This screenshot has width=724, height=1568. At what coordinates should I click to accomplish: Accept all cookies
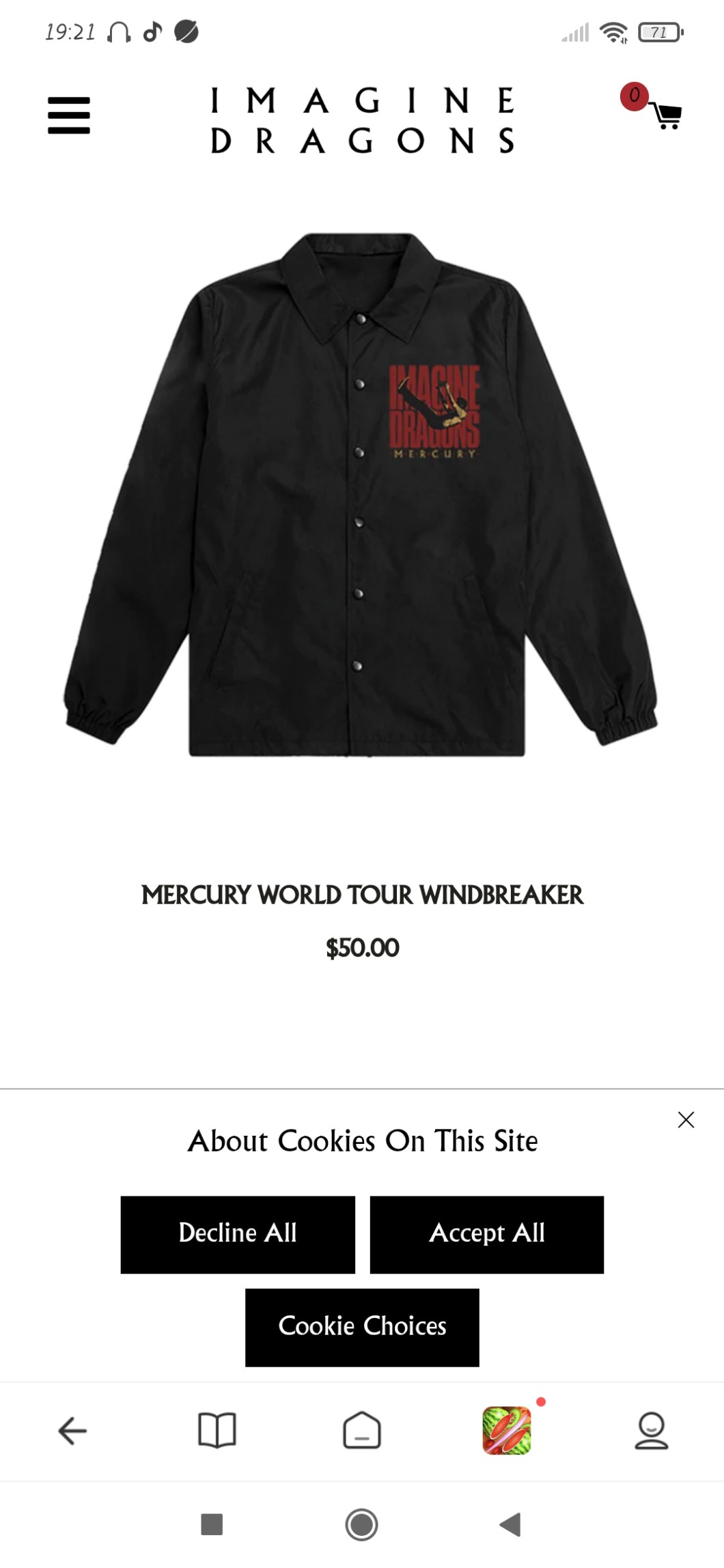[x=486, y=1234]
